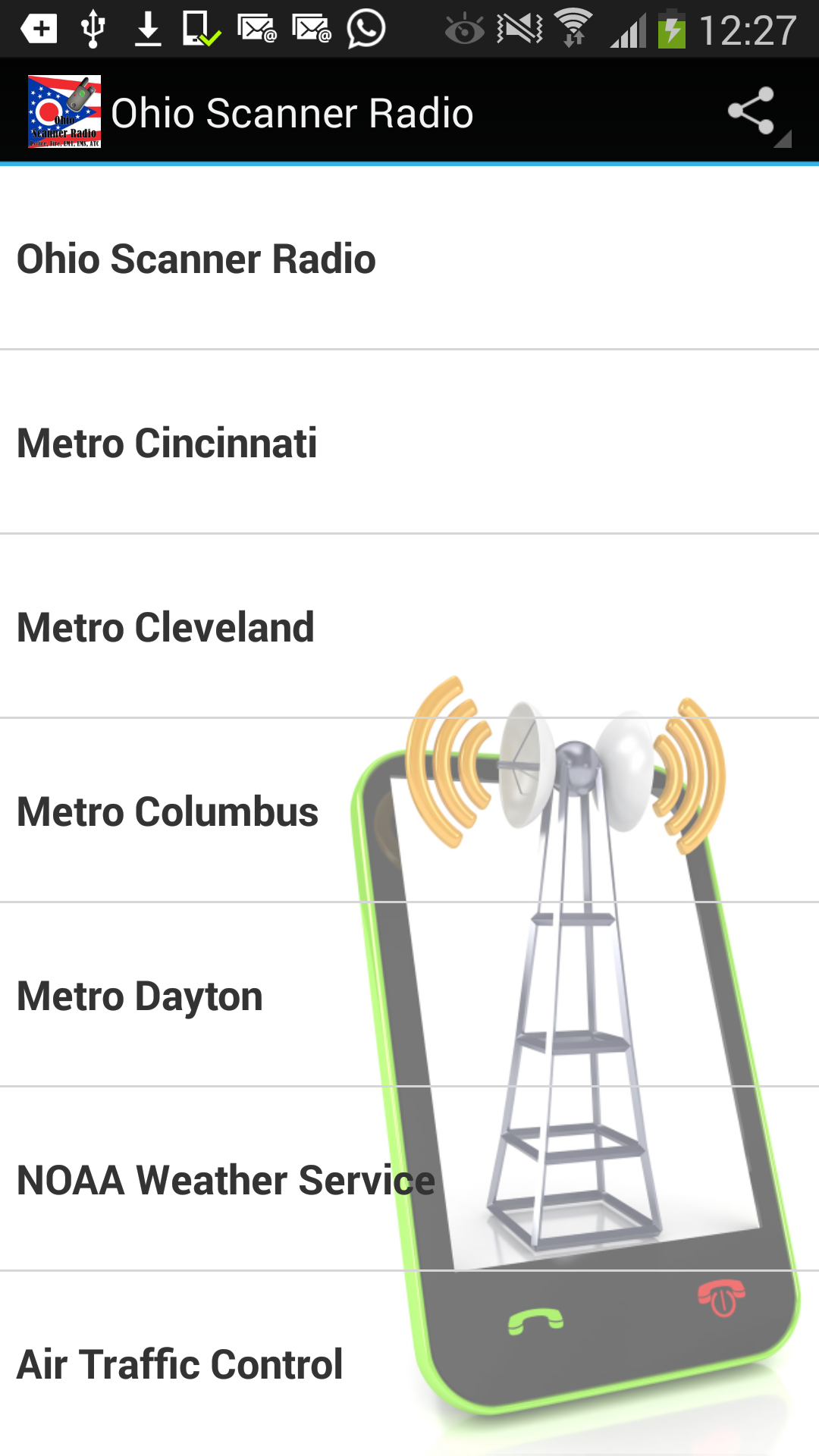
Task: Open the first email notification icon
Action: 255,30
